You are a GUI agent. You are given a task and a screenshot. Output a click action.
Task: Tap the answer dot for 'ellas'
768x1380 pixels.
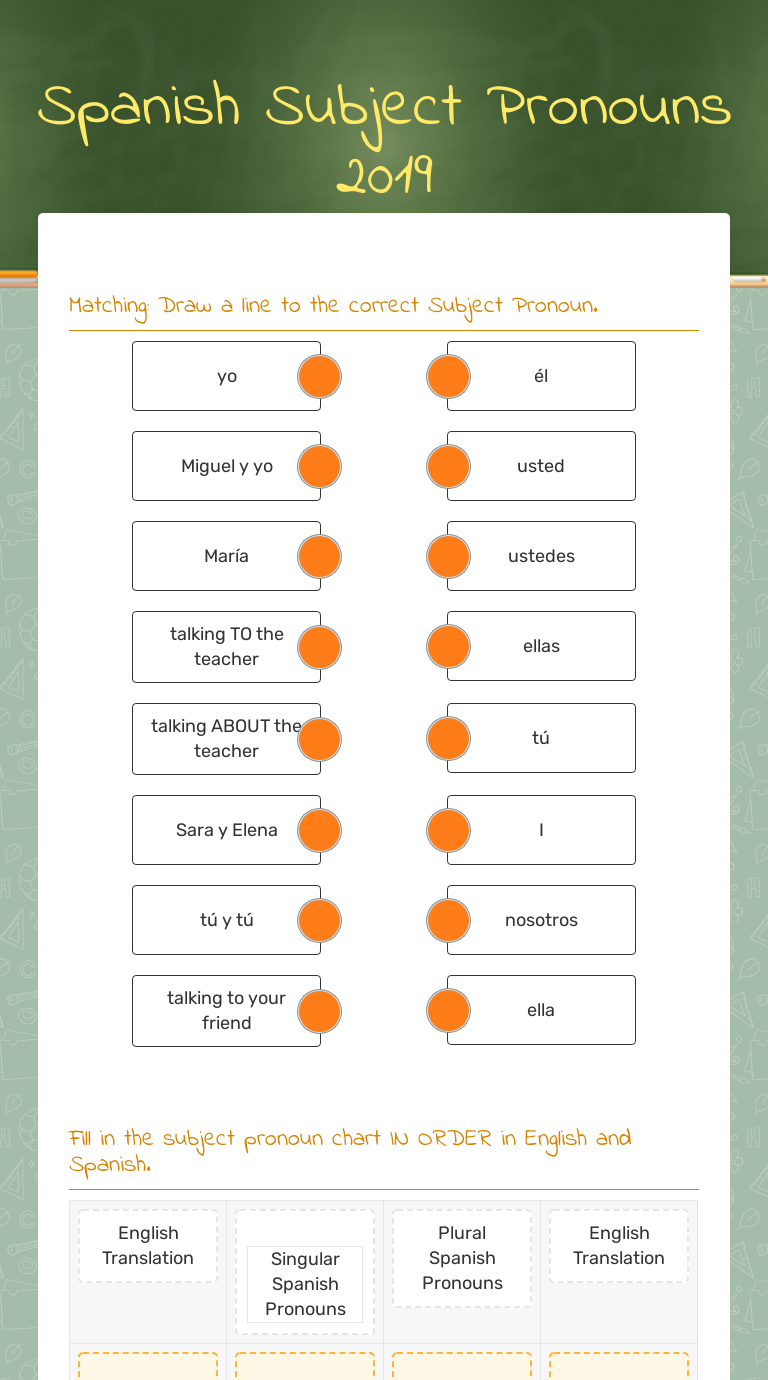[x=448, y=647]
